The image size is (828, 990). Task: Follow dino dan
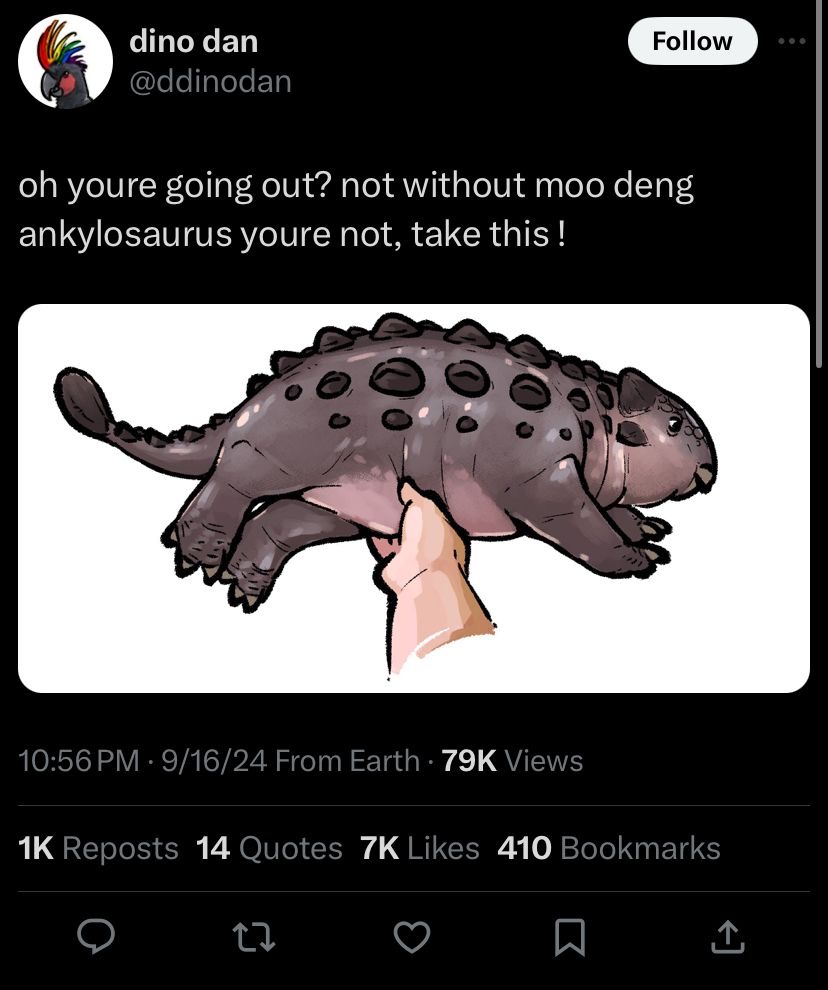pos(692,41)
